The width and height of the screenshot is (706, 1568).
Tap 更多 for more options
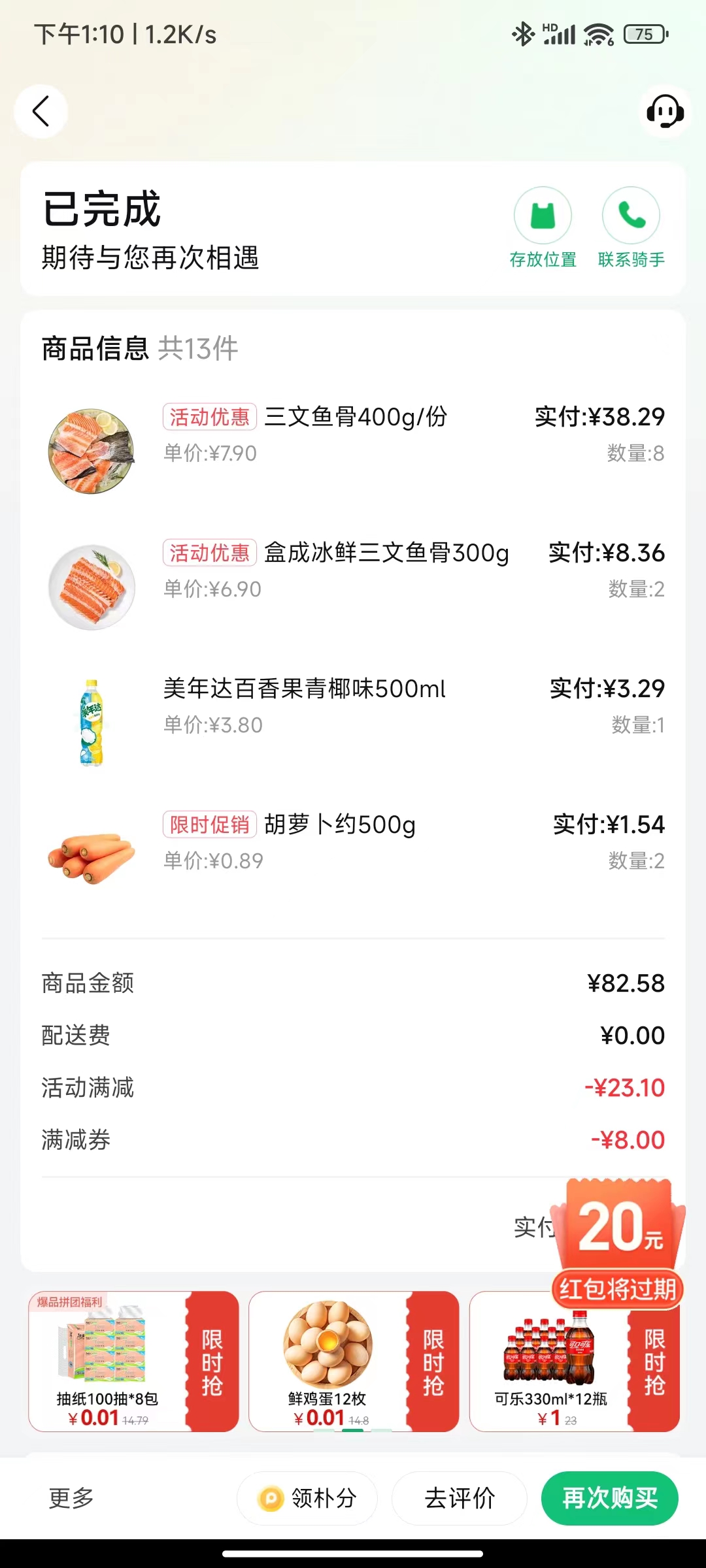pyautogui.click(x=71, y=1497)
